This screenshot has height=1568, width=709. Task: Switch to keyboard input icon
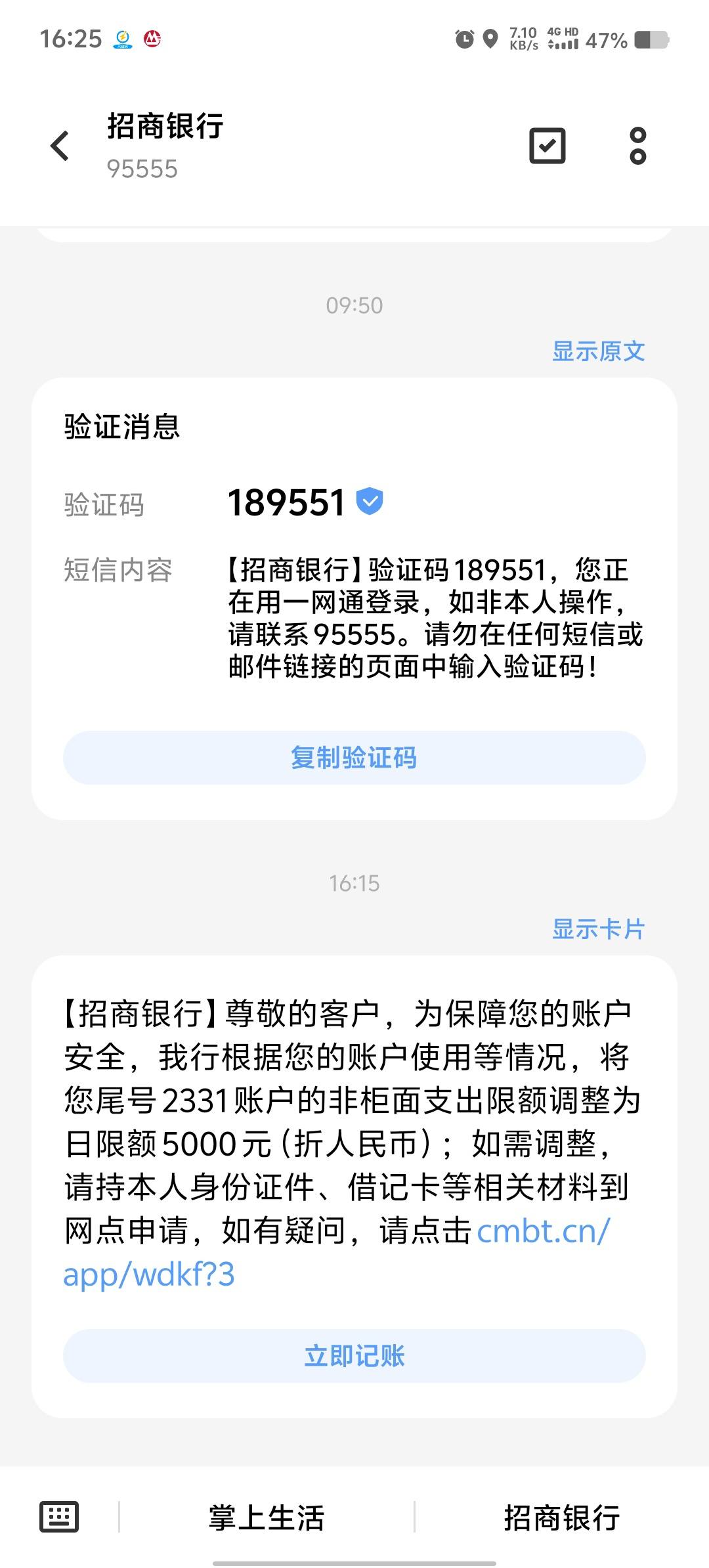point(59,1517)
